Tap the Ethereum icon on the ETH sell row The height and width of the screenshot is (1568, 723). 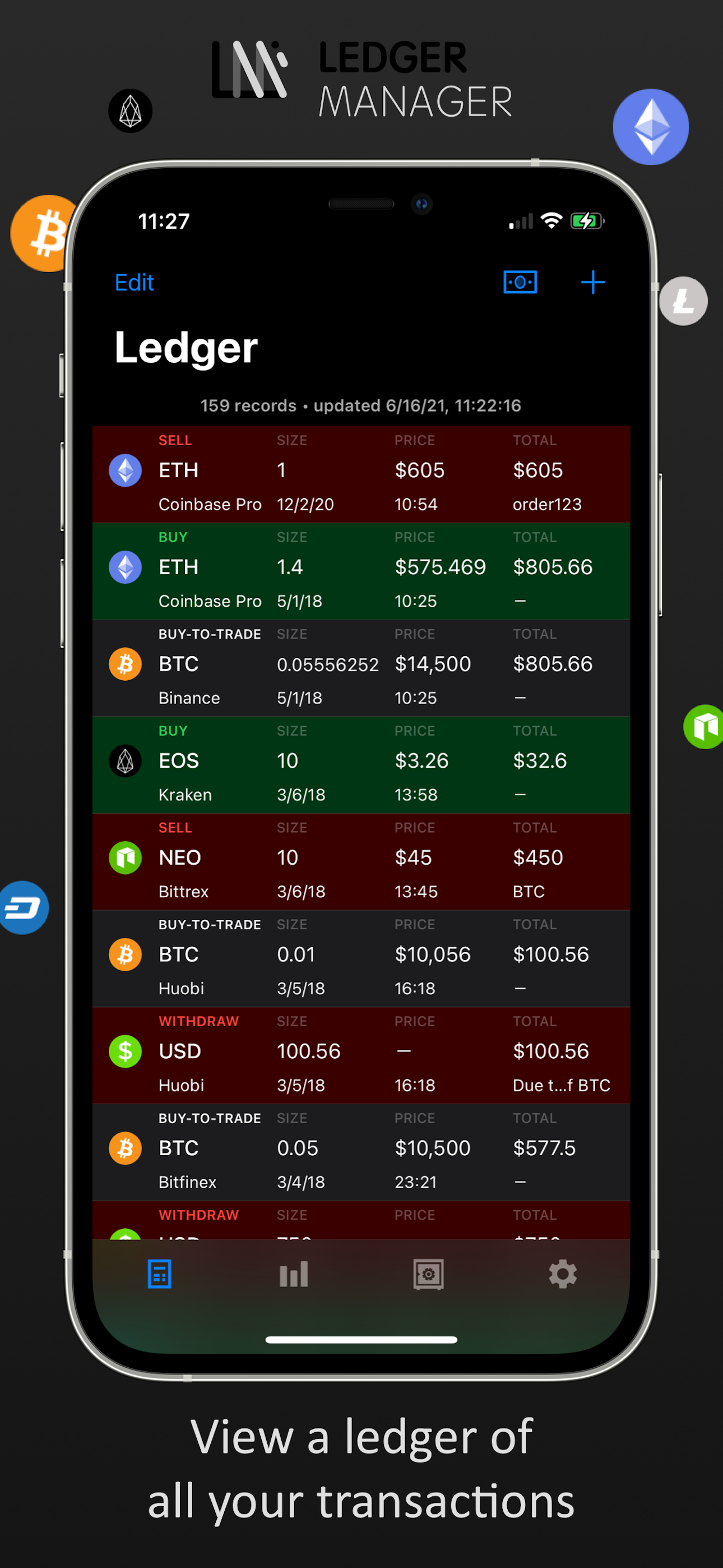125,470
